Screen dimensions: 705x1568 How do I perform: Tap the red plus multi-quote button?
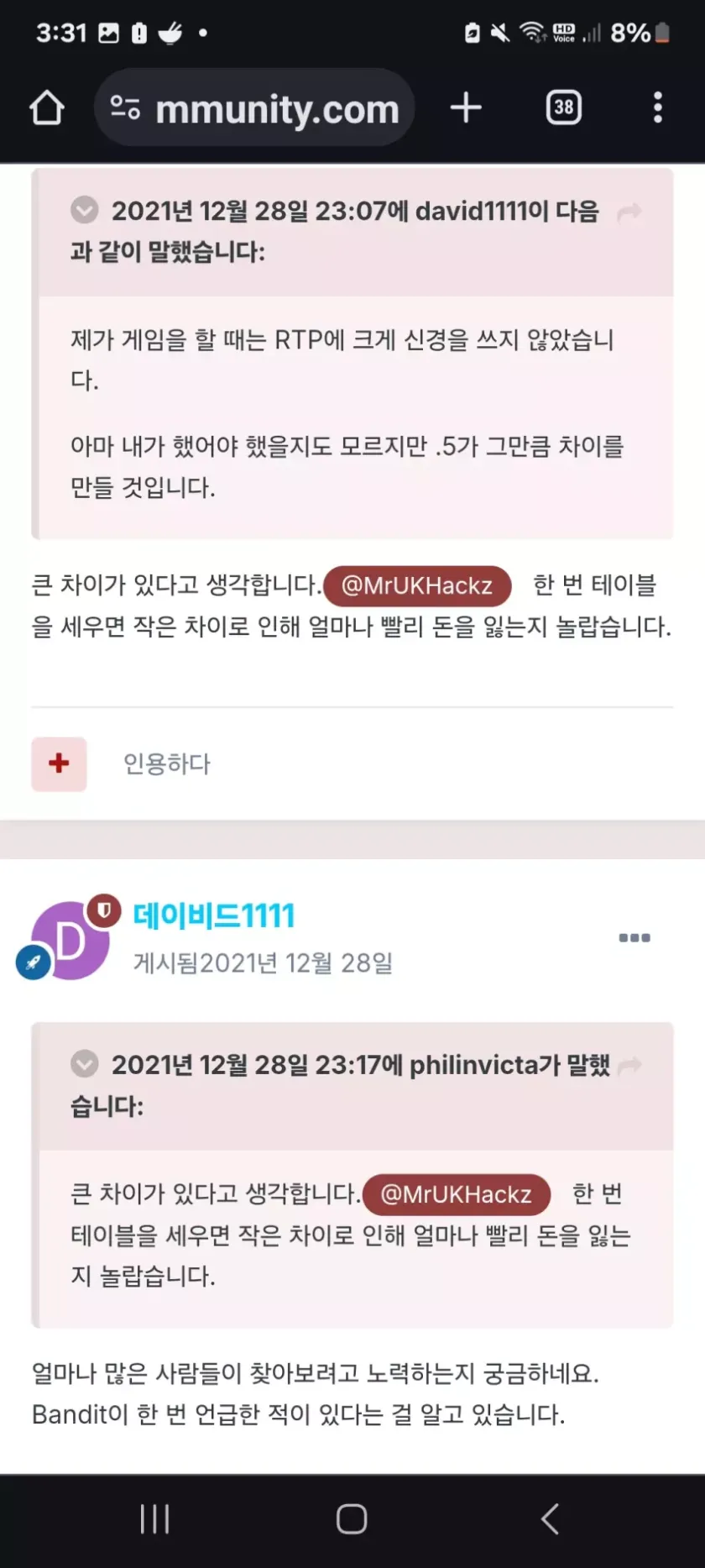pos(59,763)
